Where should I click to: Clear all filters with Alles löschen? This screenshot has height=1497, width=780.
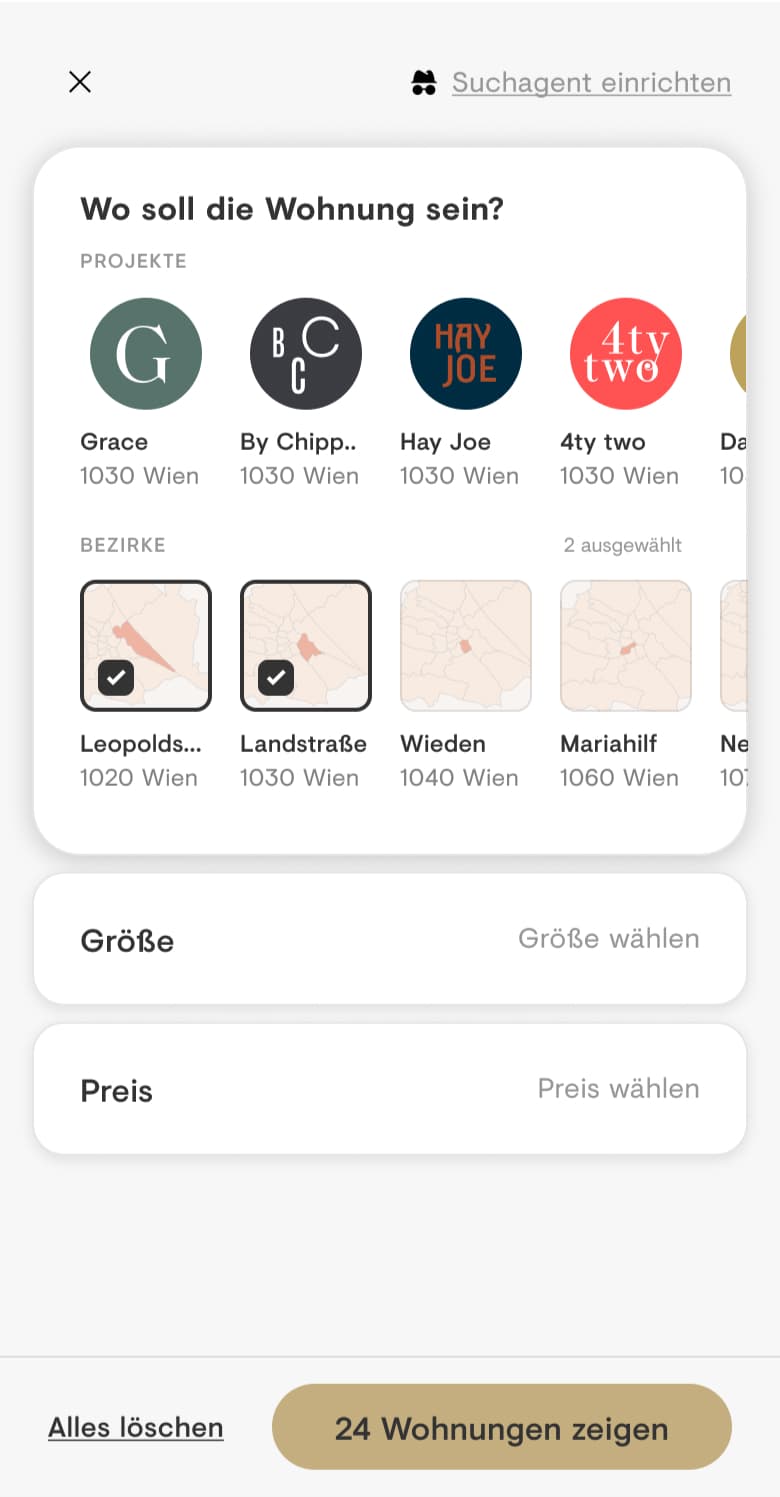click(x=136, y=1427)
